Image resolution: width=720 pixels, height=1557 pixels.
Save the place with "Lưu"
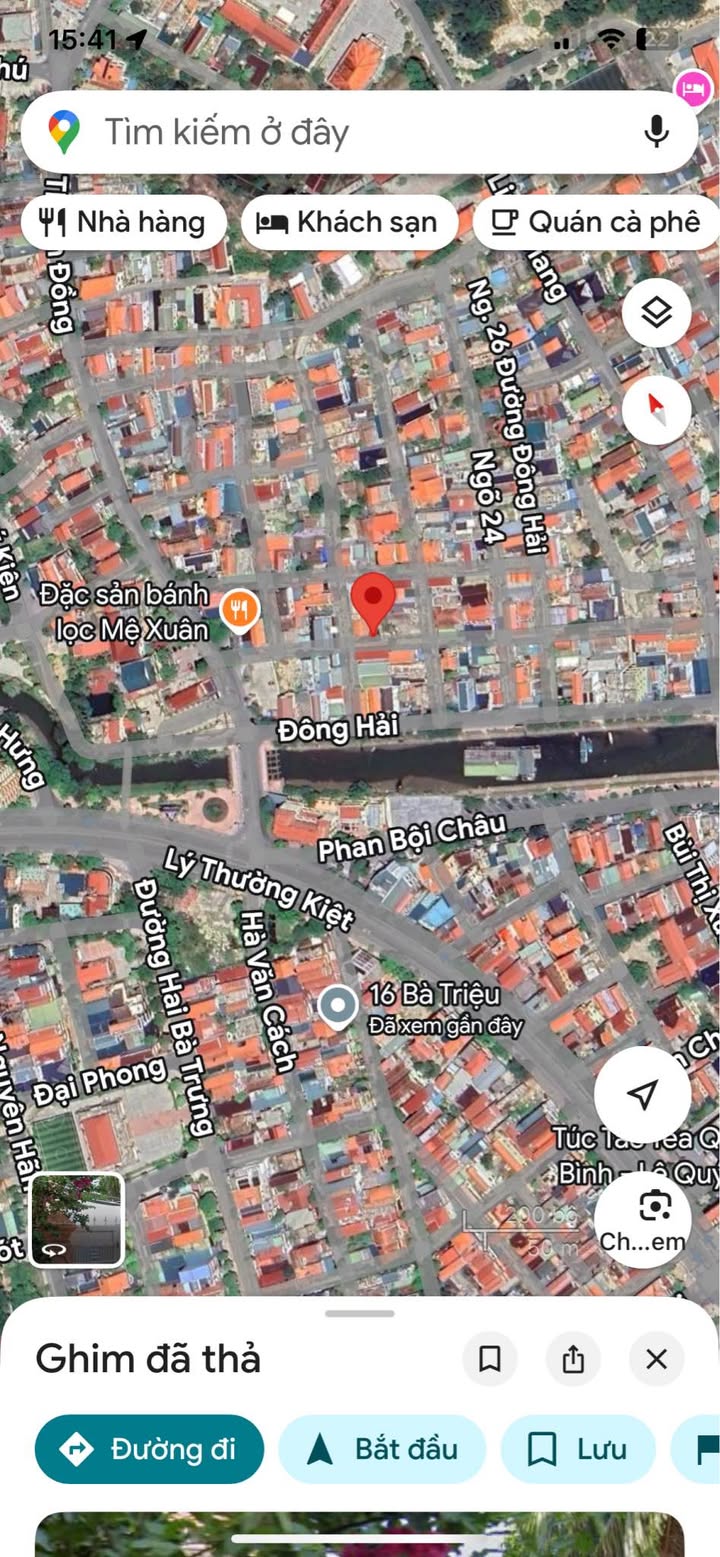(578, 1449)
